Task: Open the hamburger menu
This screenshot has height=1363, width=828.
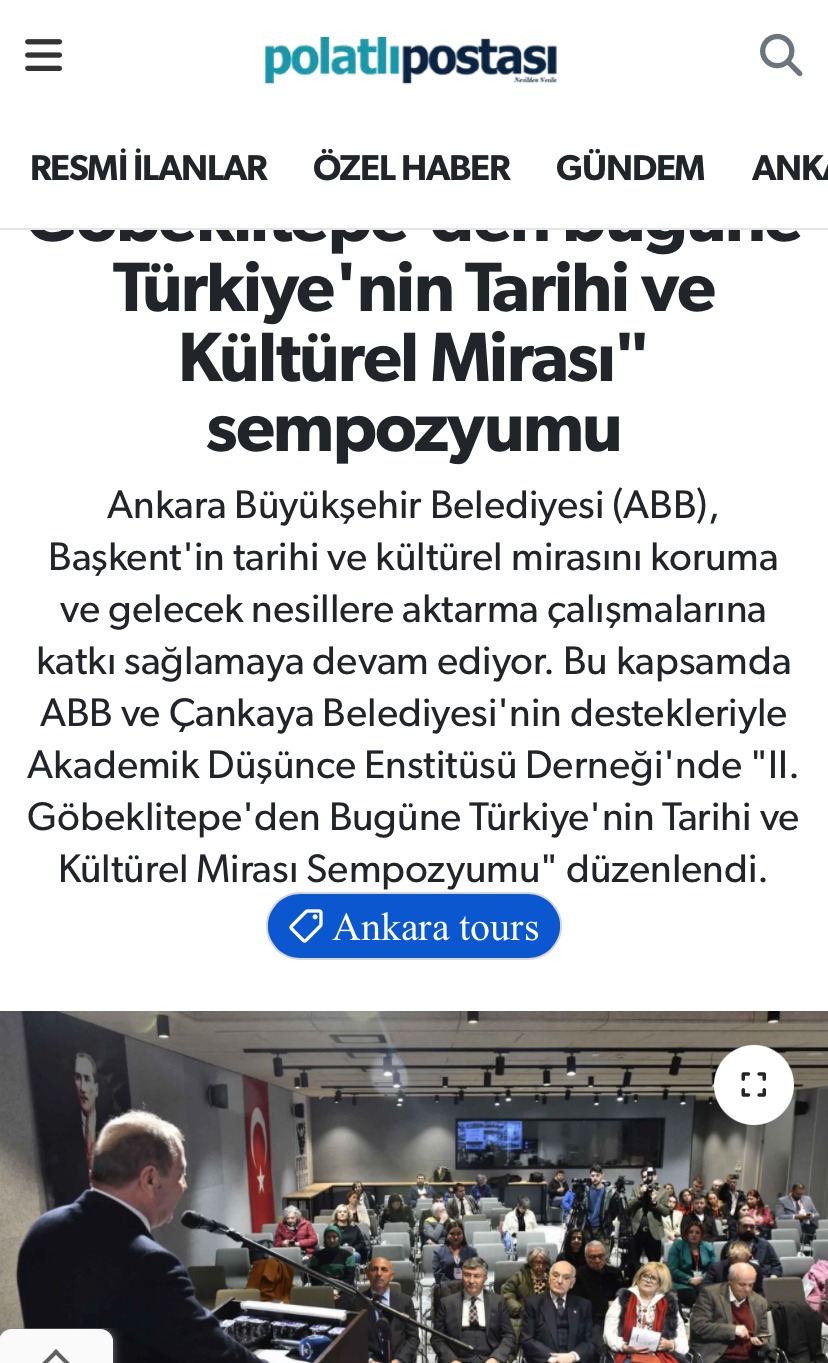Action: pos(44,55)
